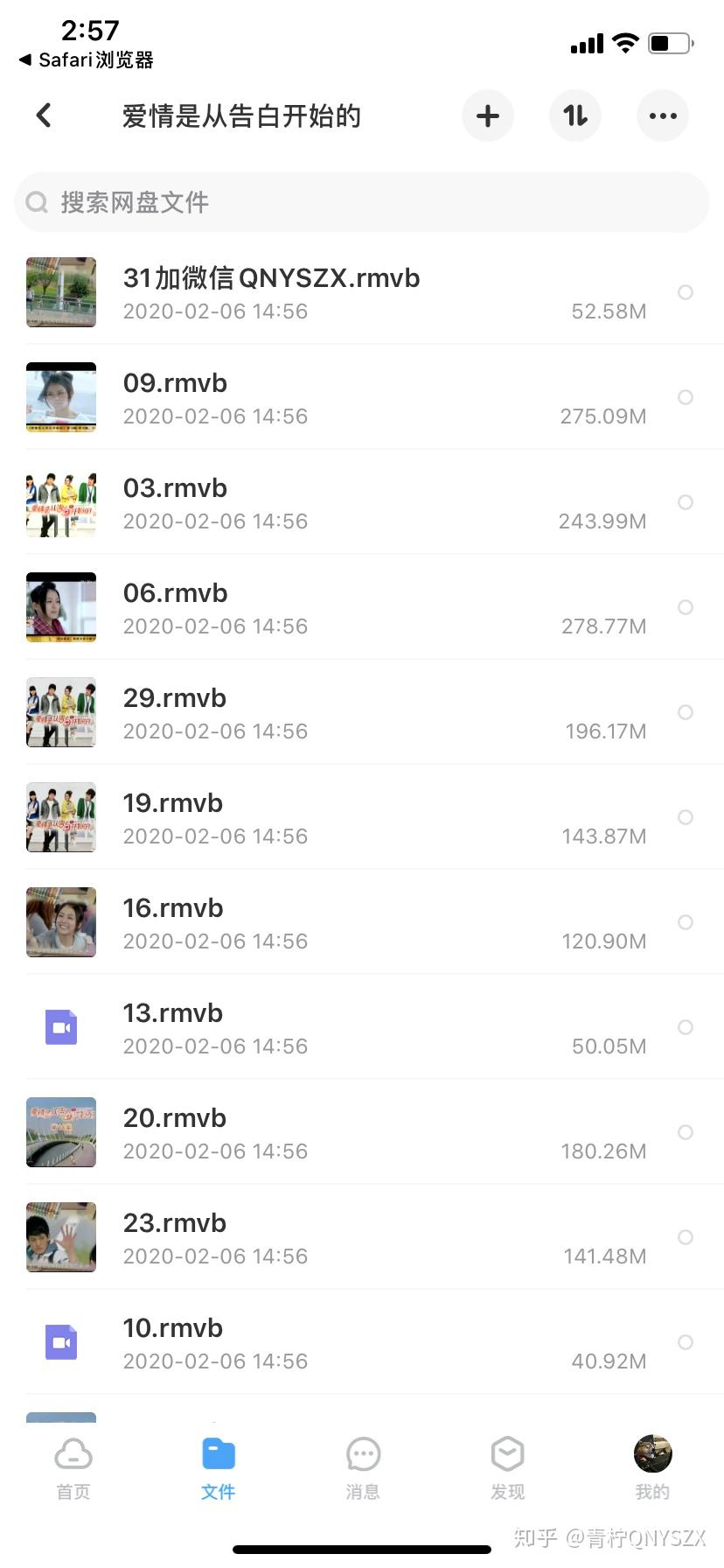Mark 20.rmvb with its selection circle
Viewport: 724px width, 1568px height.
coord(686,1132)
